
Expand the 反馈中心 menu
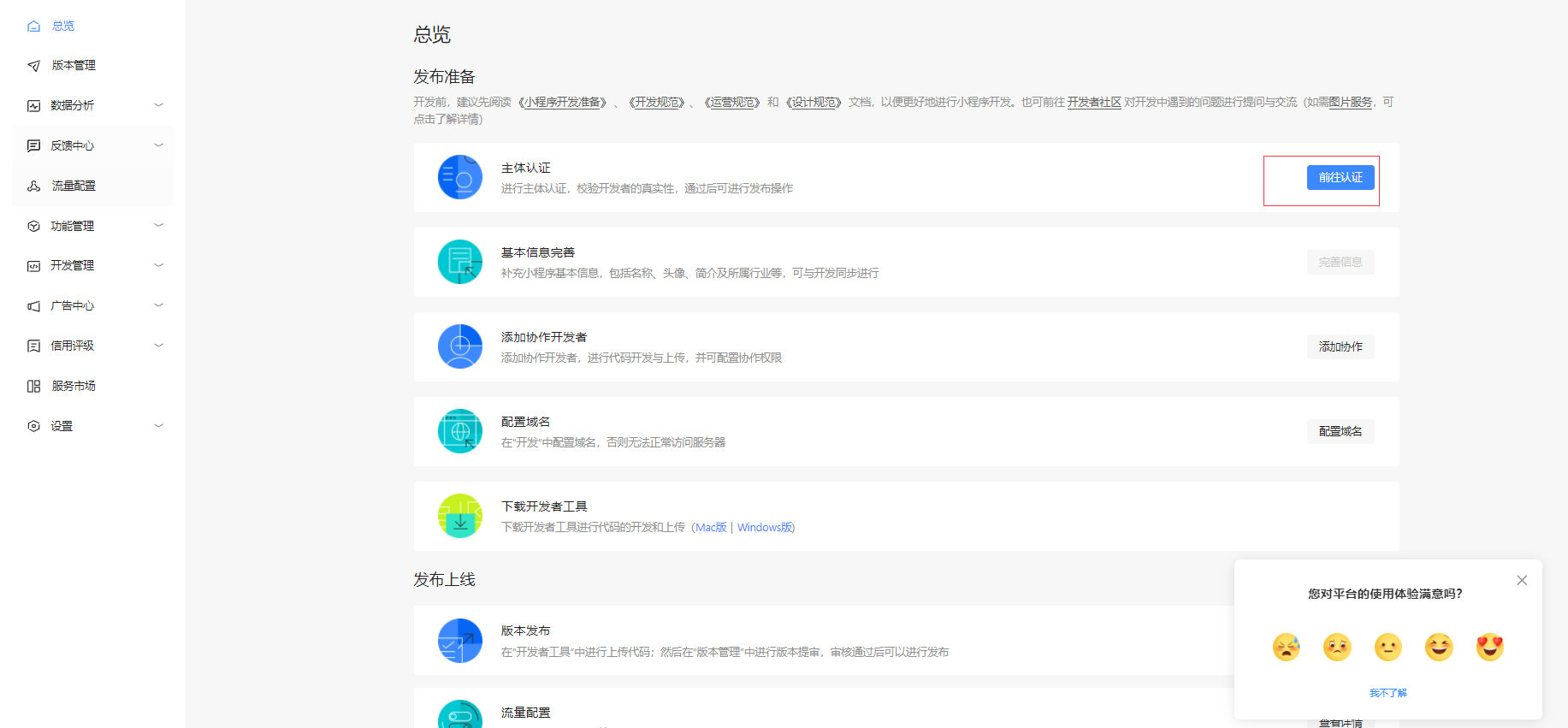tap(73, 145)
